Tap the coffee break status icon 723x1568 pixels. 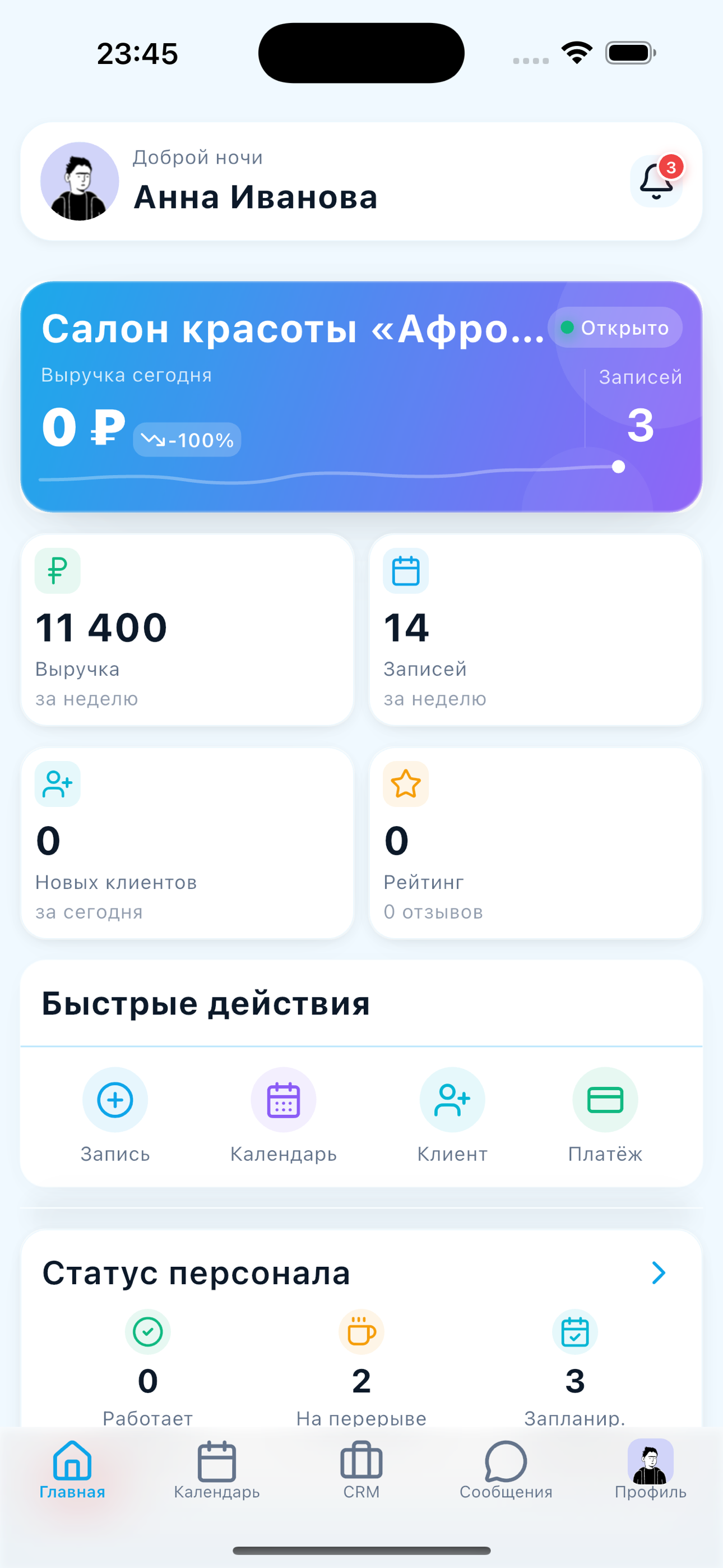point(361,1331)
